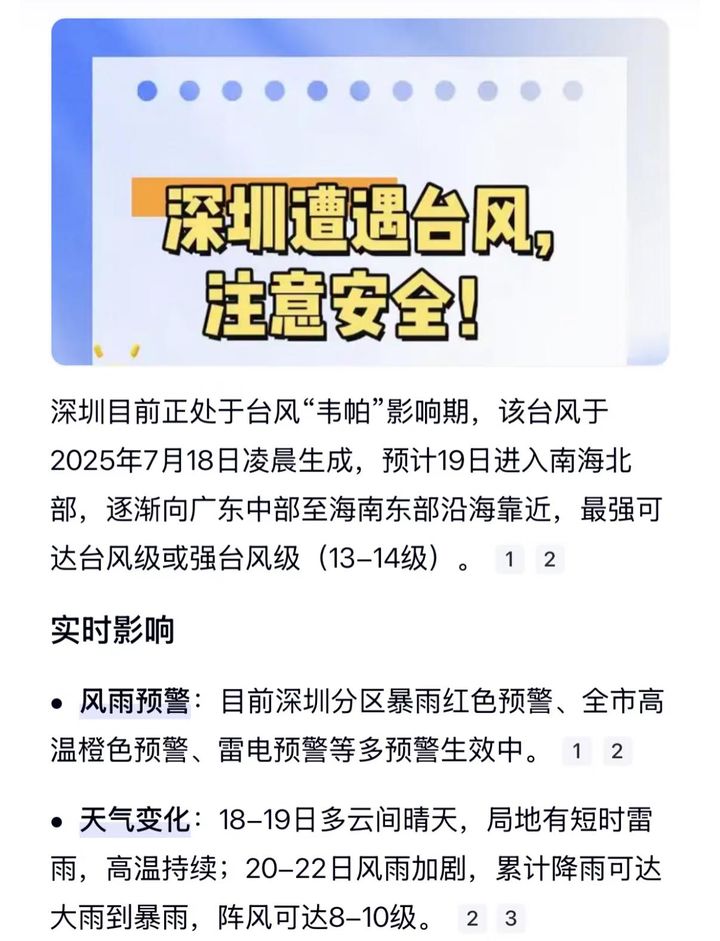Open citation 1 under 风雨预警 item

pyautogui.click(x=577, y=751)
